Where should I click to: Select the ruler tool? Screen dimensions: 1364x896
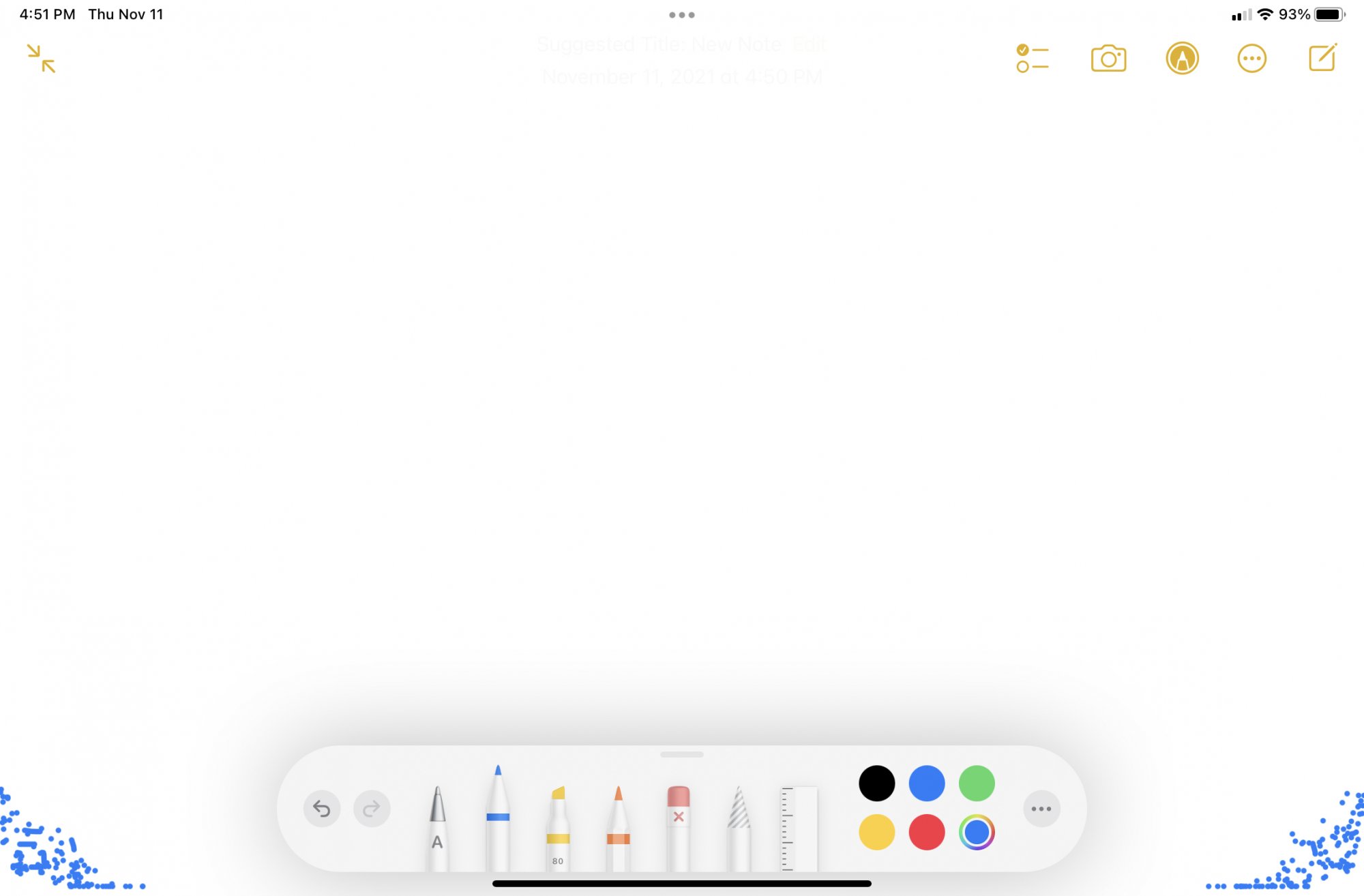pyautogui.click(x=798, y=828)
